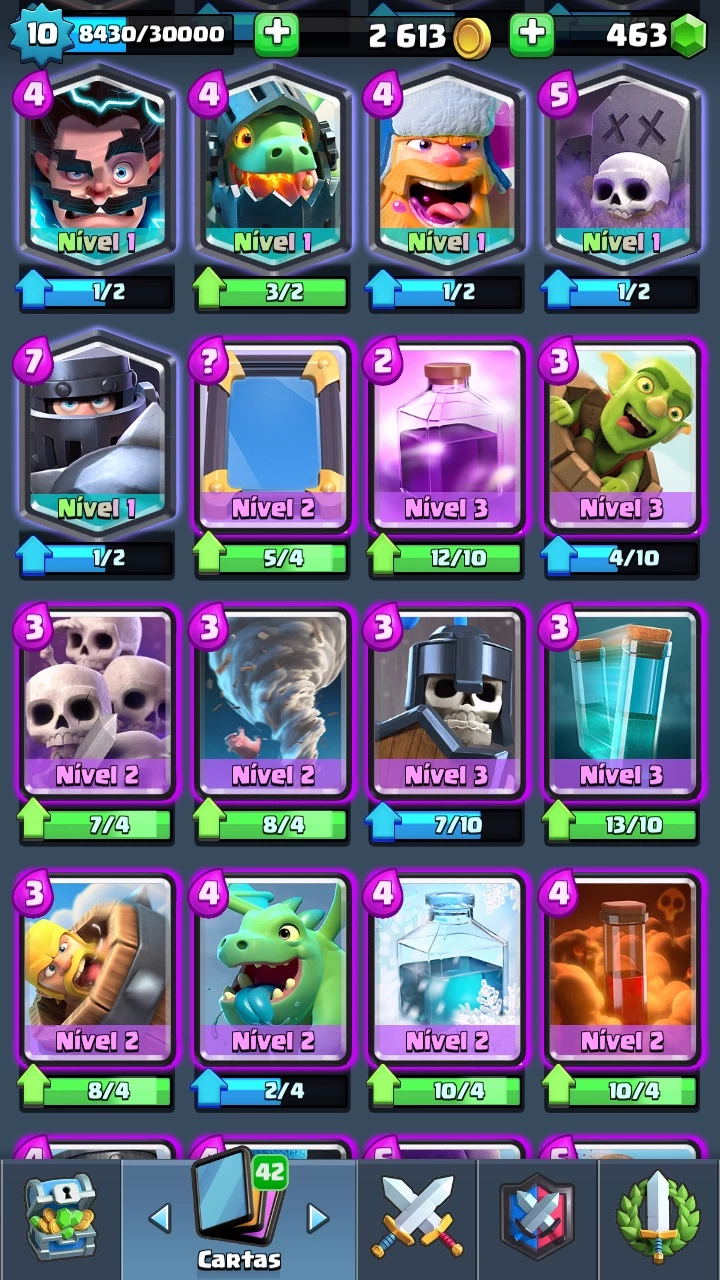This screenshot has height=1280, width=720.
Task: Open the clan shield tab
Action: tap(538, 1218)
